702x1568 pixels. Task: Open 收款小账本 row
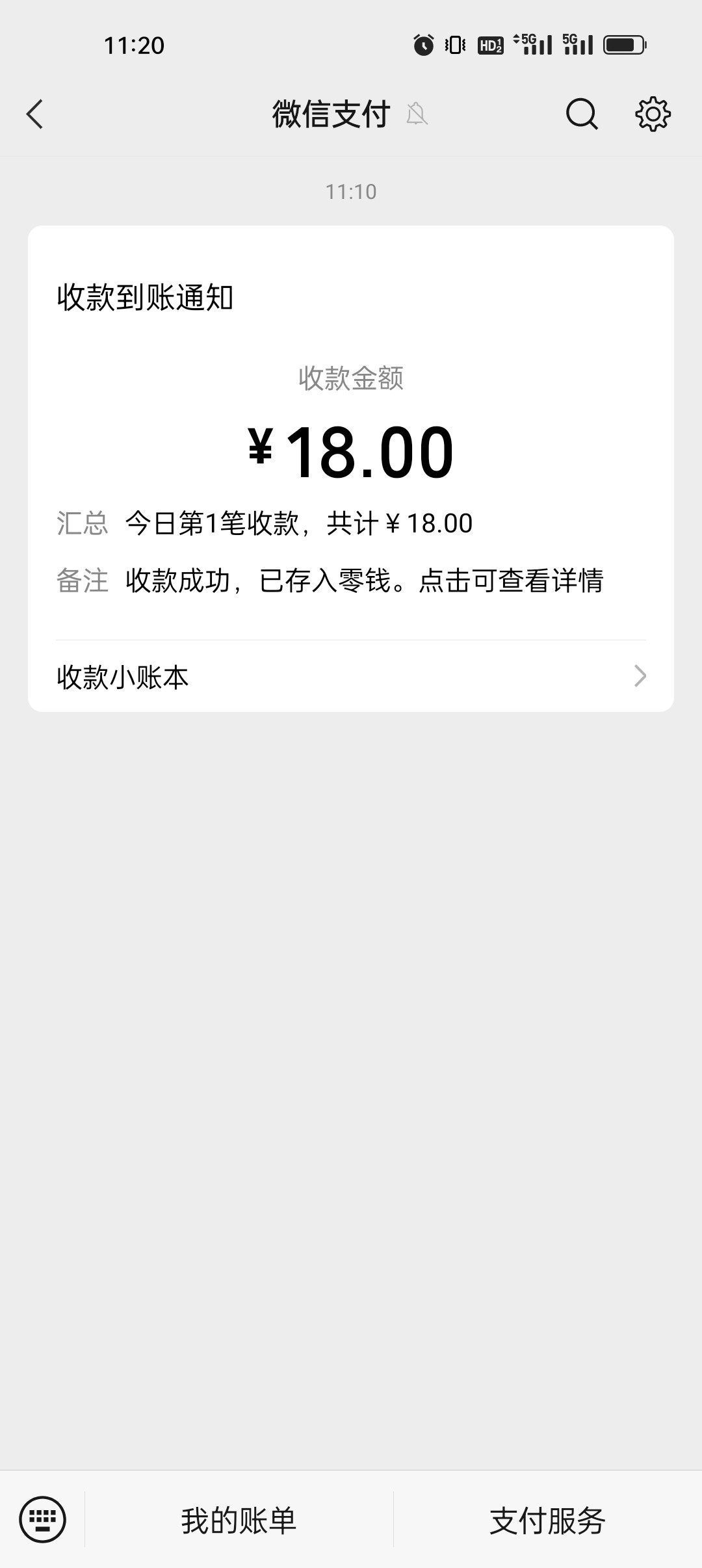pos(351,677)
